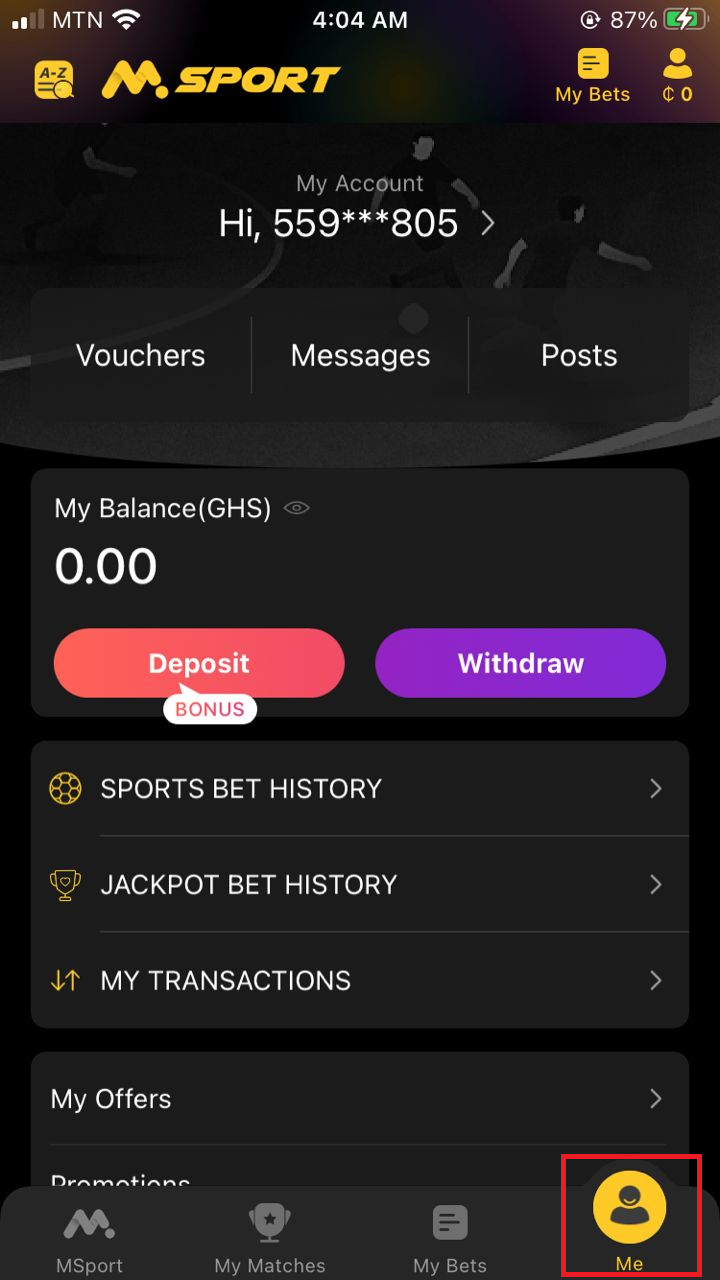The width and height of the screenshot is (720, 1280).
Task: Switch to the My Matches tab
Action: (x=270, y=1238)
